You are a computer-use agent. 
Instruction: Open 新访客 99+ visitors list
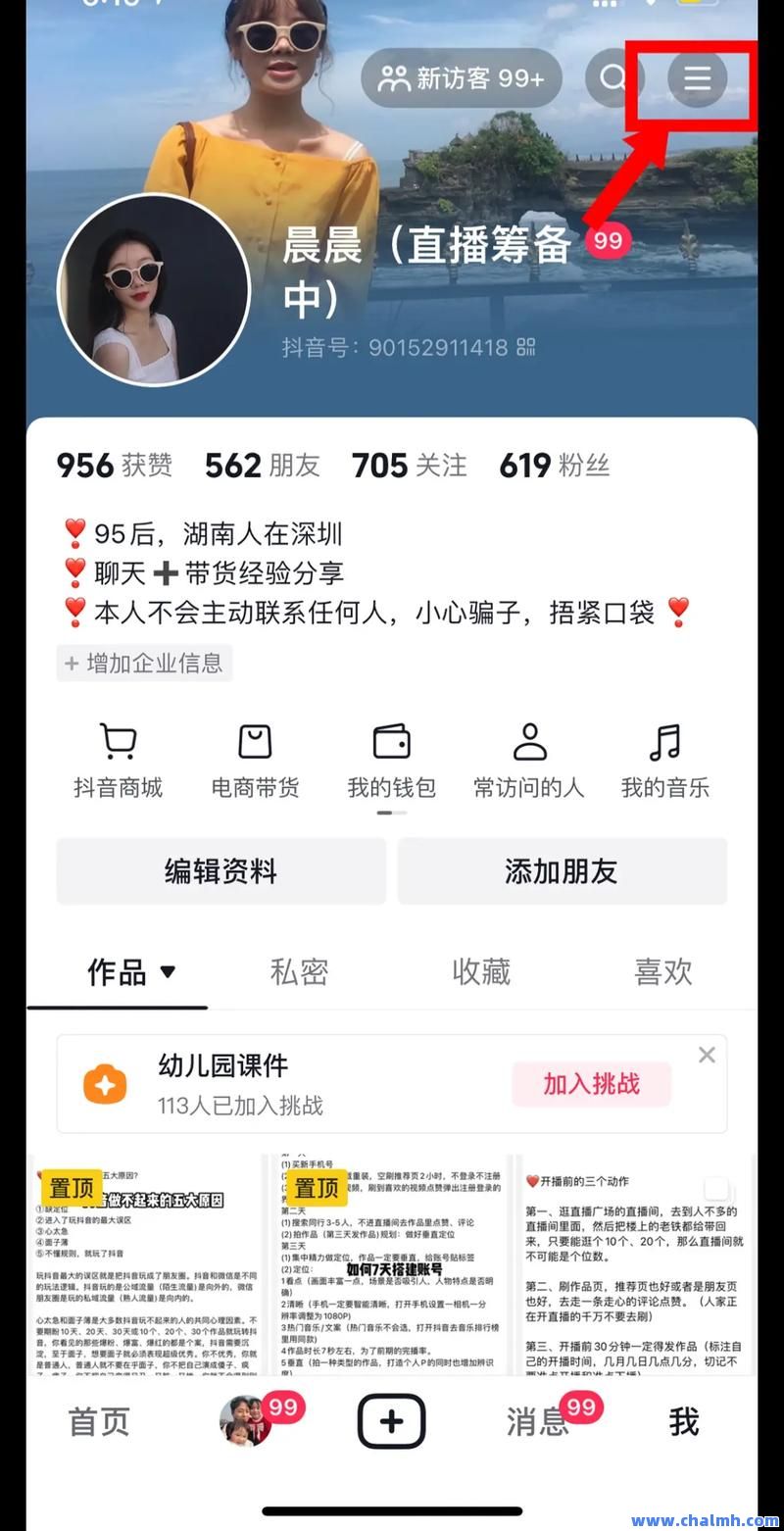462,77
